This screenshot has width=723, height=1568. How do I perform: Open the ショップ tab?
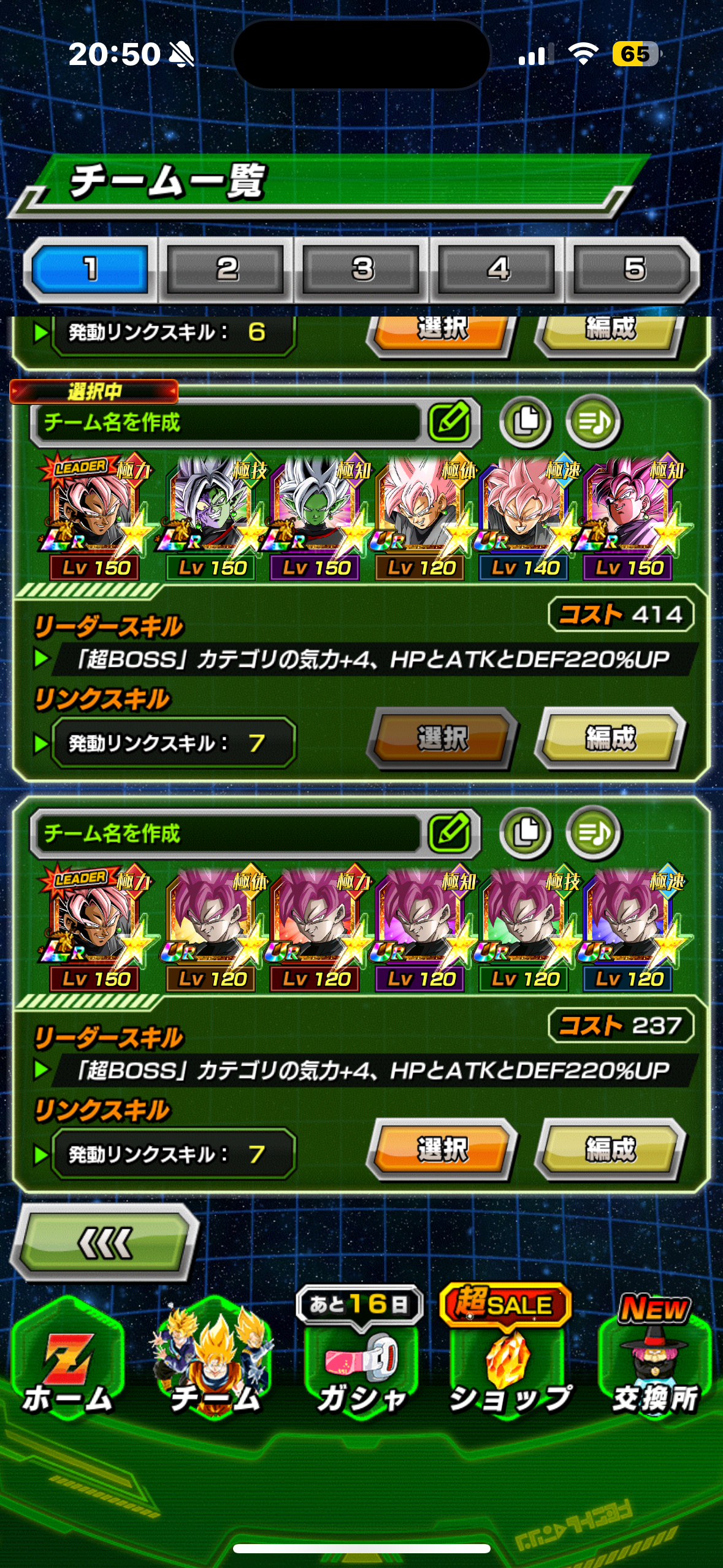point(508,1355)
